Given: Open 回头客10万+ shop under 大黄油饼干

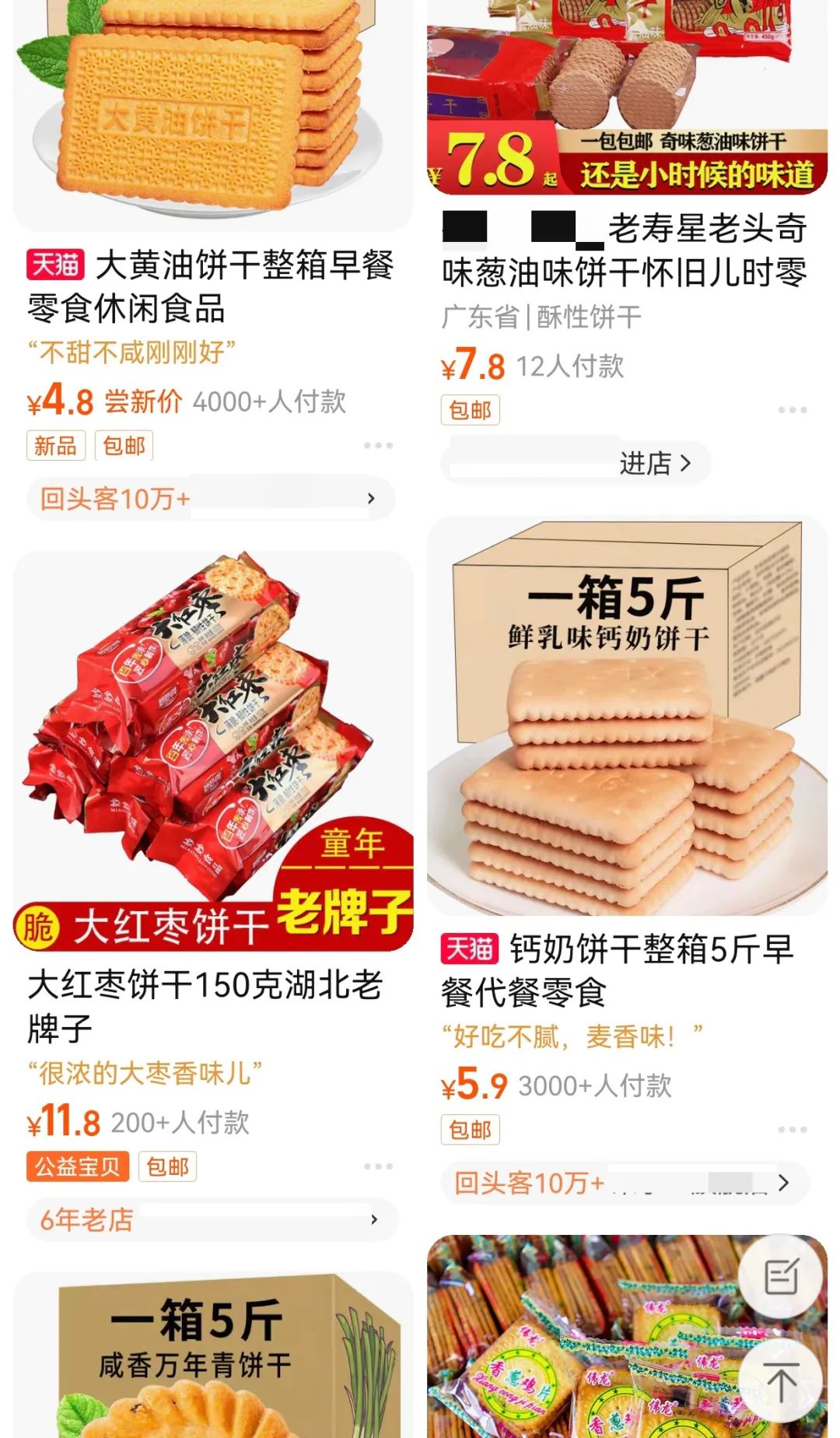Looking at the screenshot, I should click(210, 499).
